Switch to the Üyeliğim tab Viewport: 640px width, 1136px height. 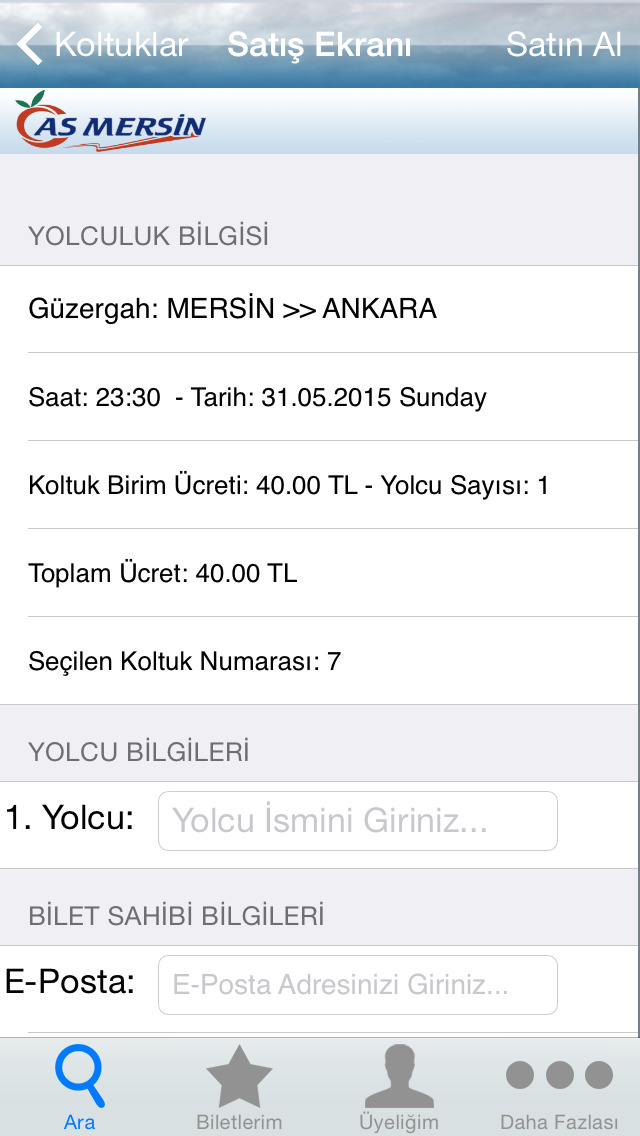click(x=399, y=1088)
